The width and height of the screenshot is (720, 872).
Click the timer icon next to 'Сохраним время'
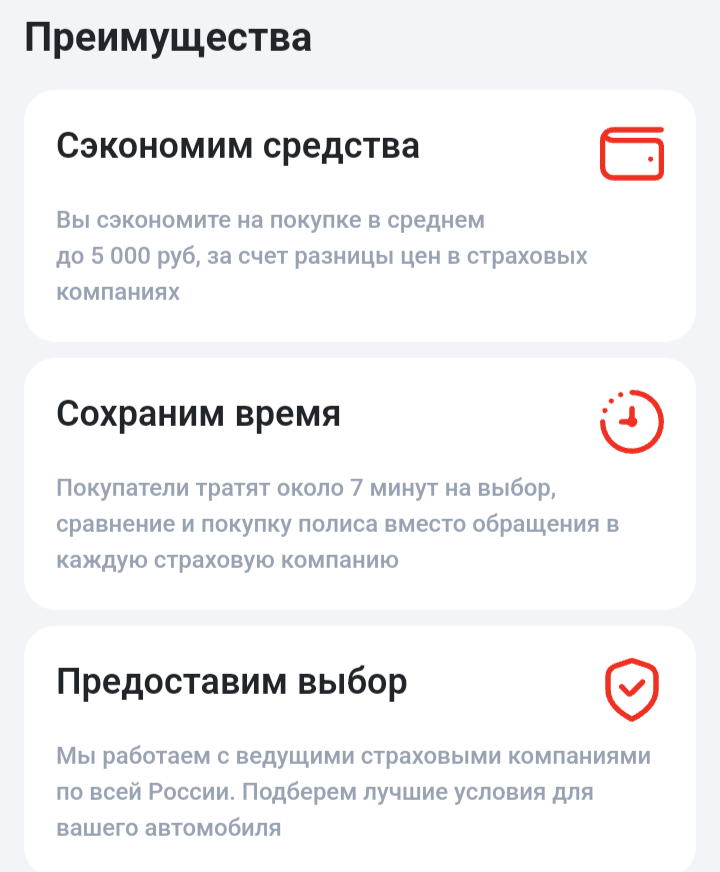point(634,421)
